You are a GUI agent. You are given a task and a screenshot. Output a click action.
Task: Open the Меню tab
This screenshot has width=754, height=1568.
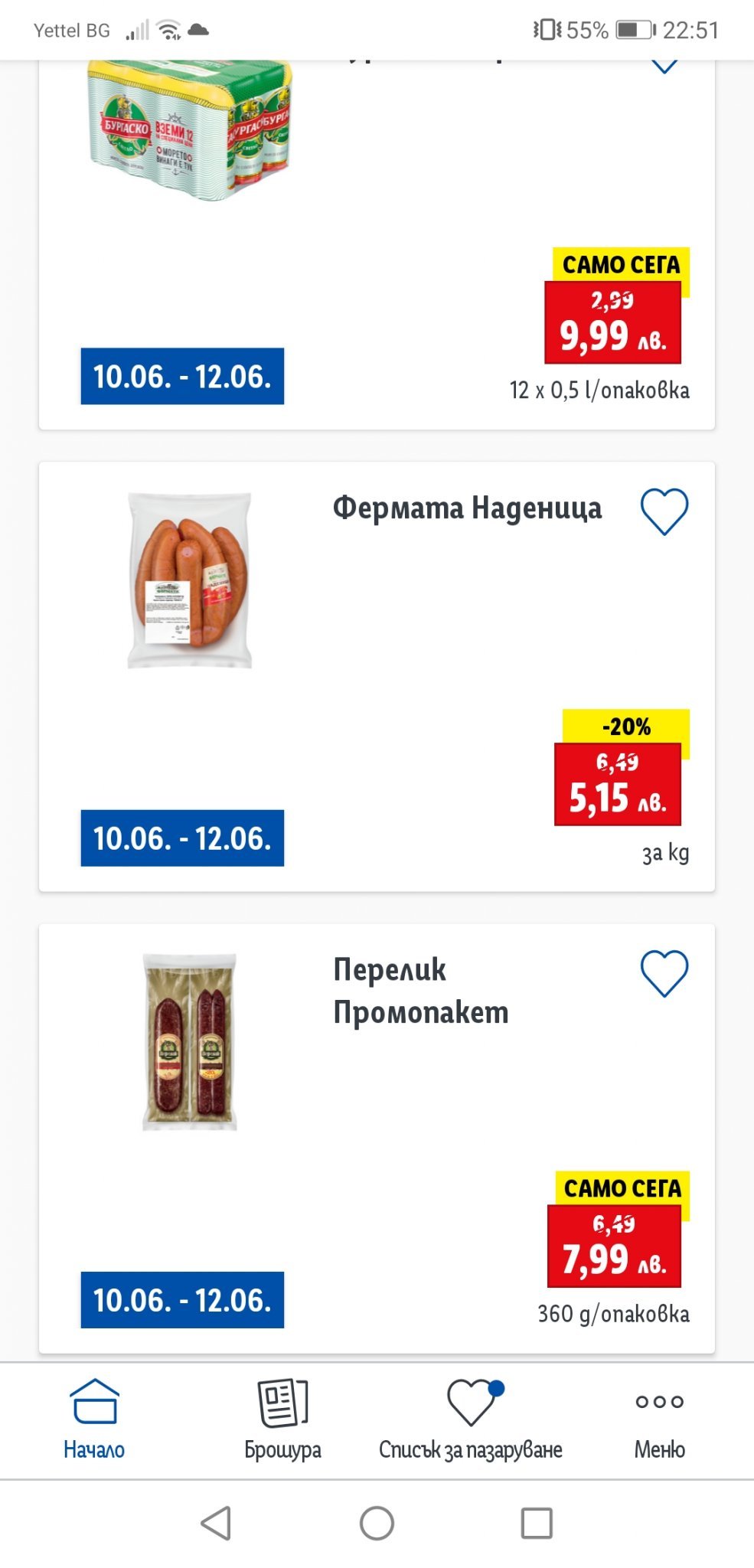coord(659,1418)
